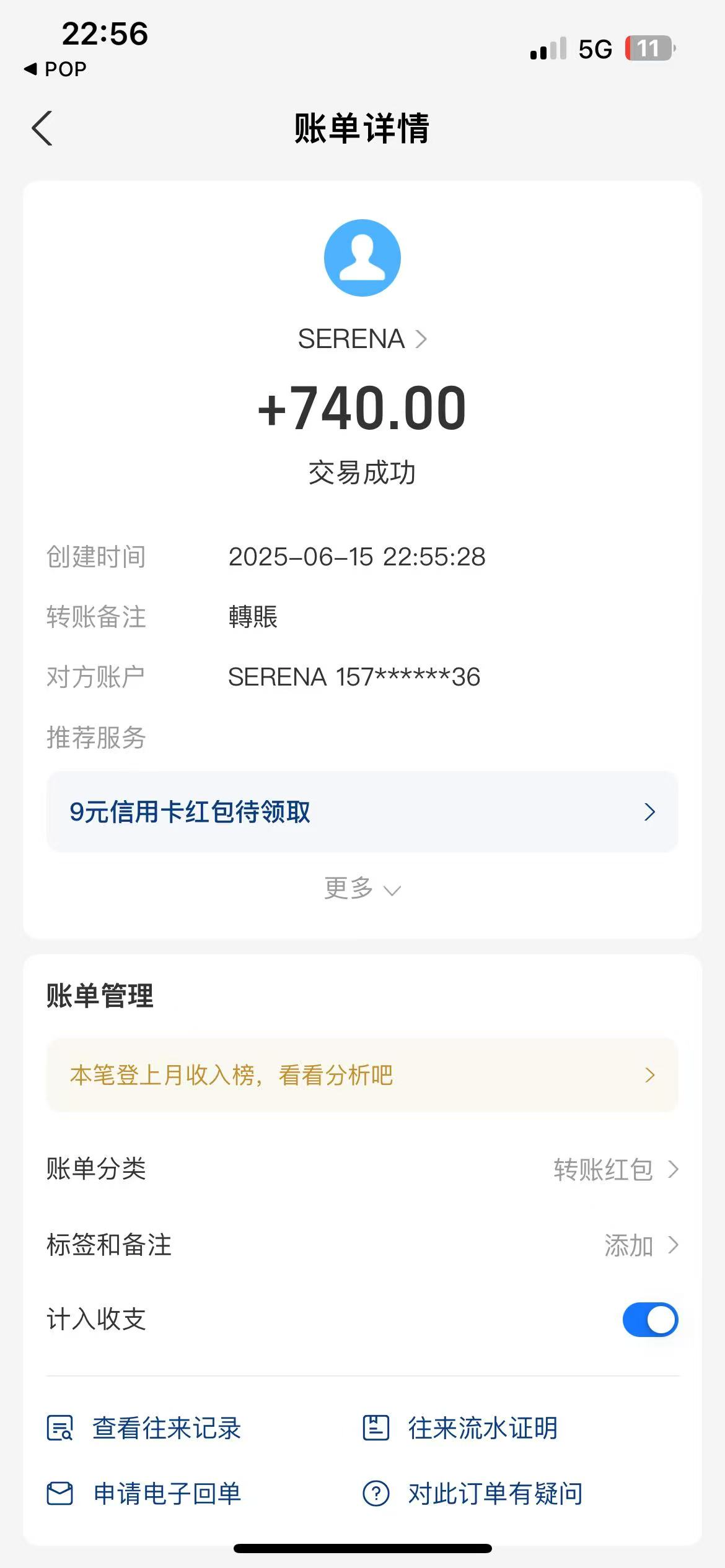Go back using the top-left arrow
Image resolution: width=725 pixels, height=1568 pixels.
tap(42, 129)
